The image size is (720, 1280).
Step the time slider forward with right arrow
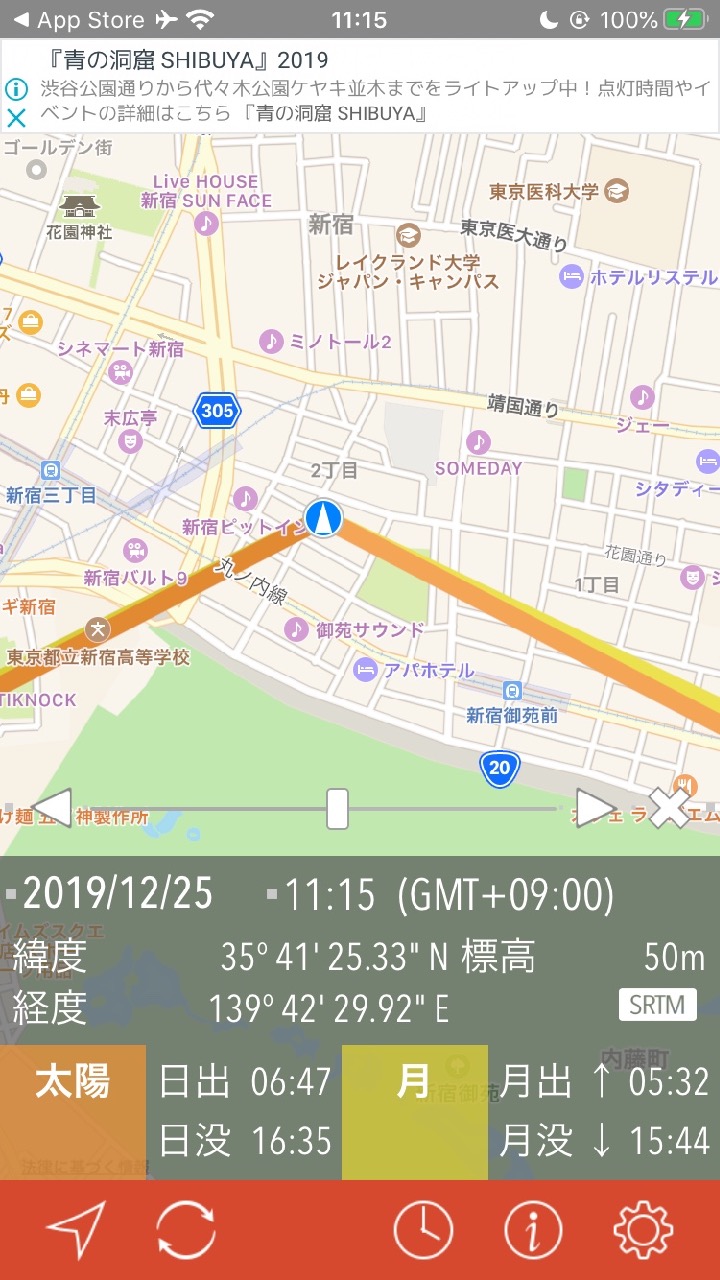click(596, 807)
